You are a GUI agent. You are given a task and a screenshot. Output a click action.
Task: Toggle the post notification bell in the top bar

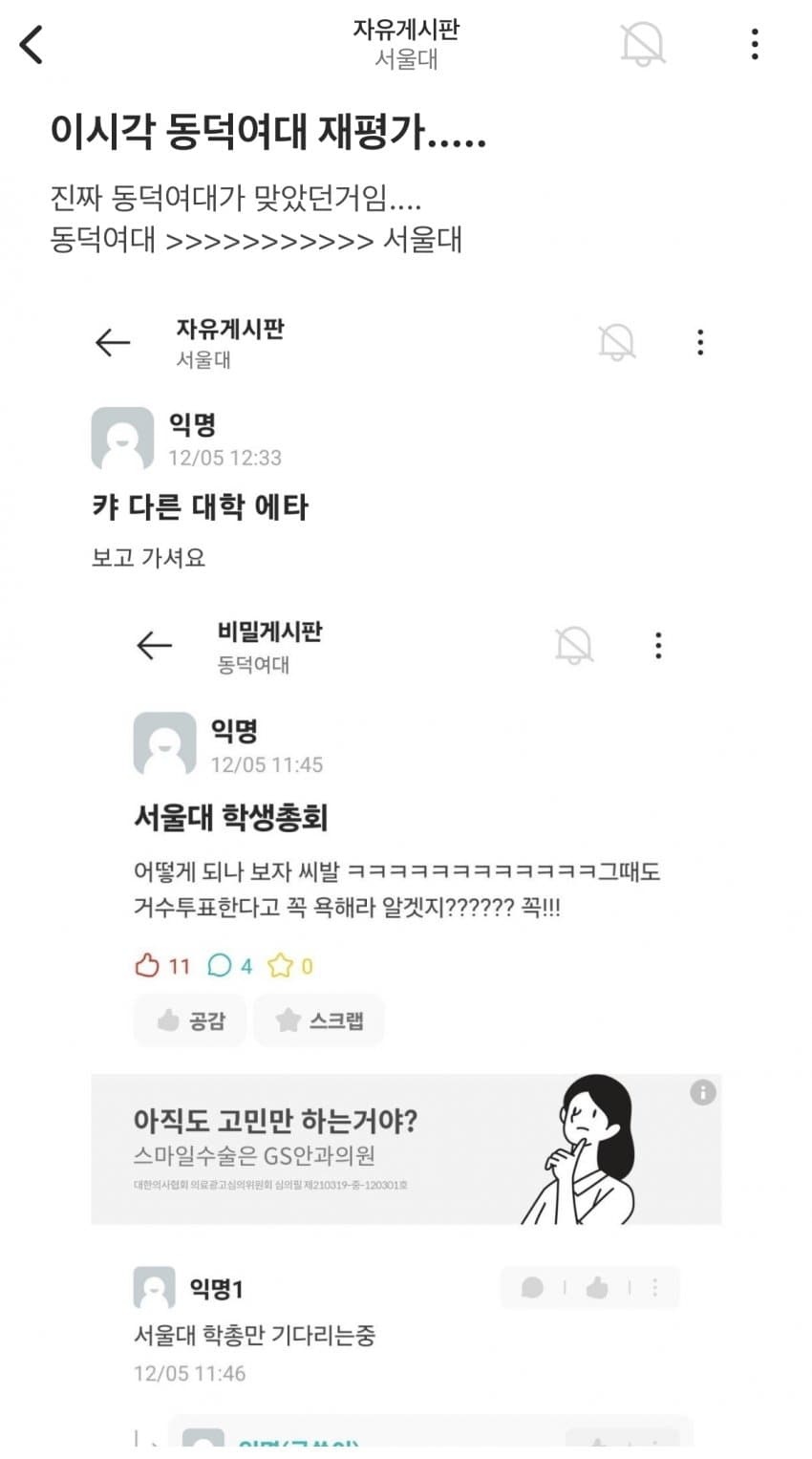pos(642,44)
